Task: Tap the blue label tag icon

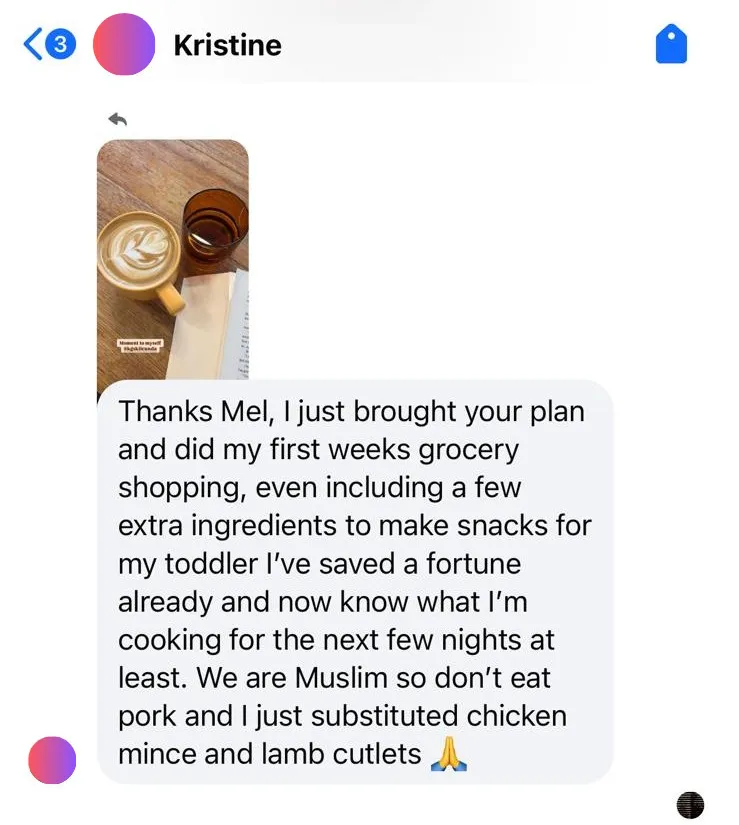Action: [671, 45]
